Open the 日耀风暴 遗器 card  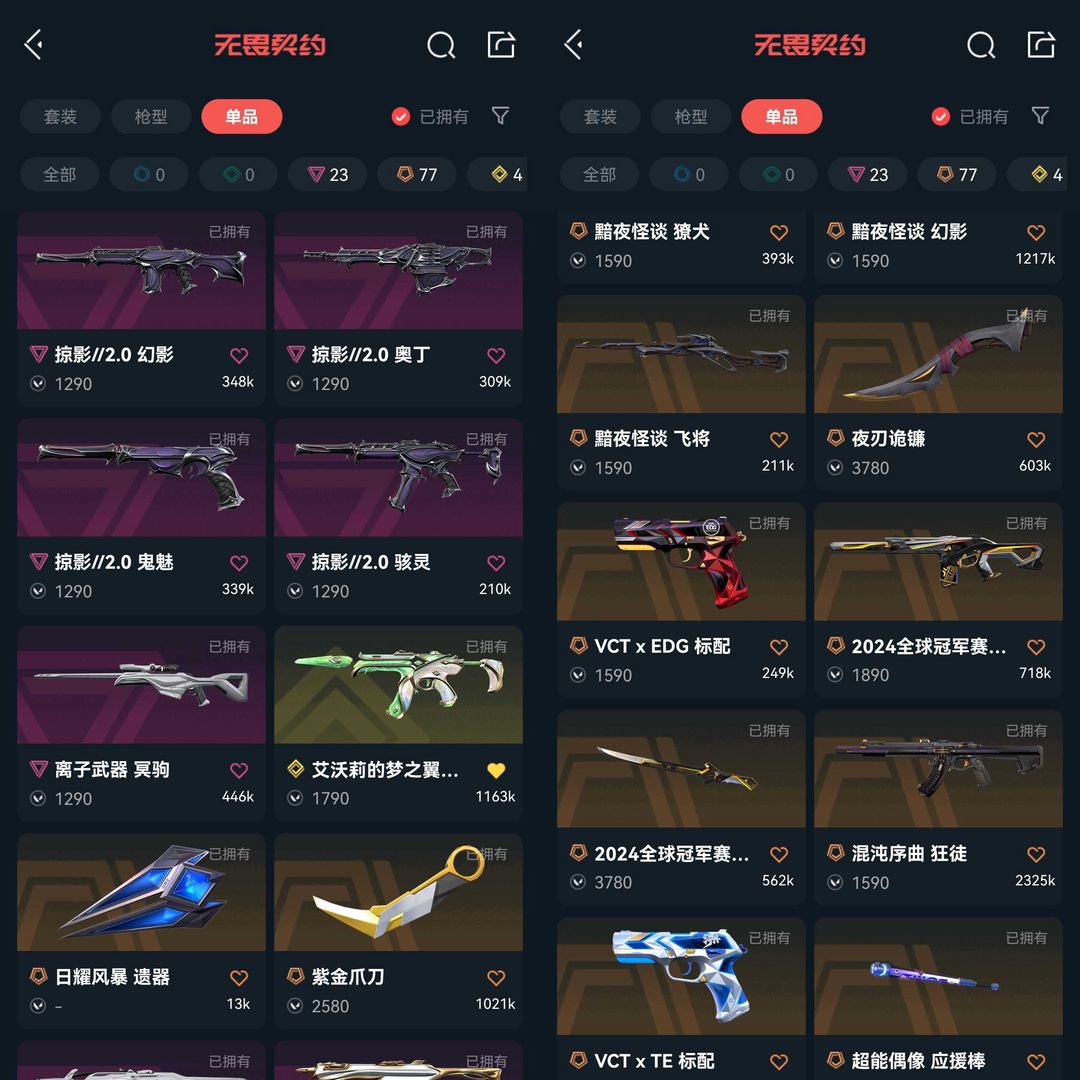141,931
